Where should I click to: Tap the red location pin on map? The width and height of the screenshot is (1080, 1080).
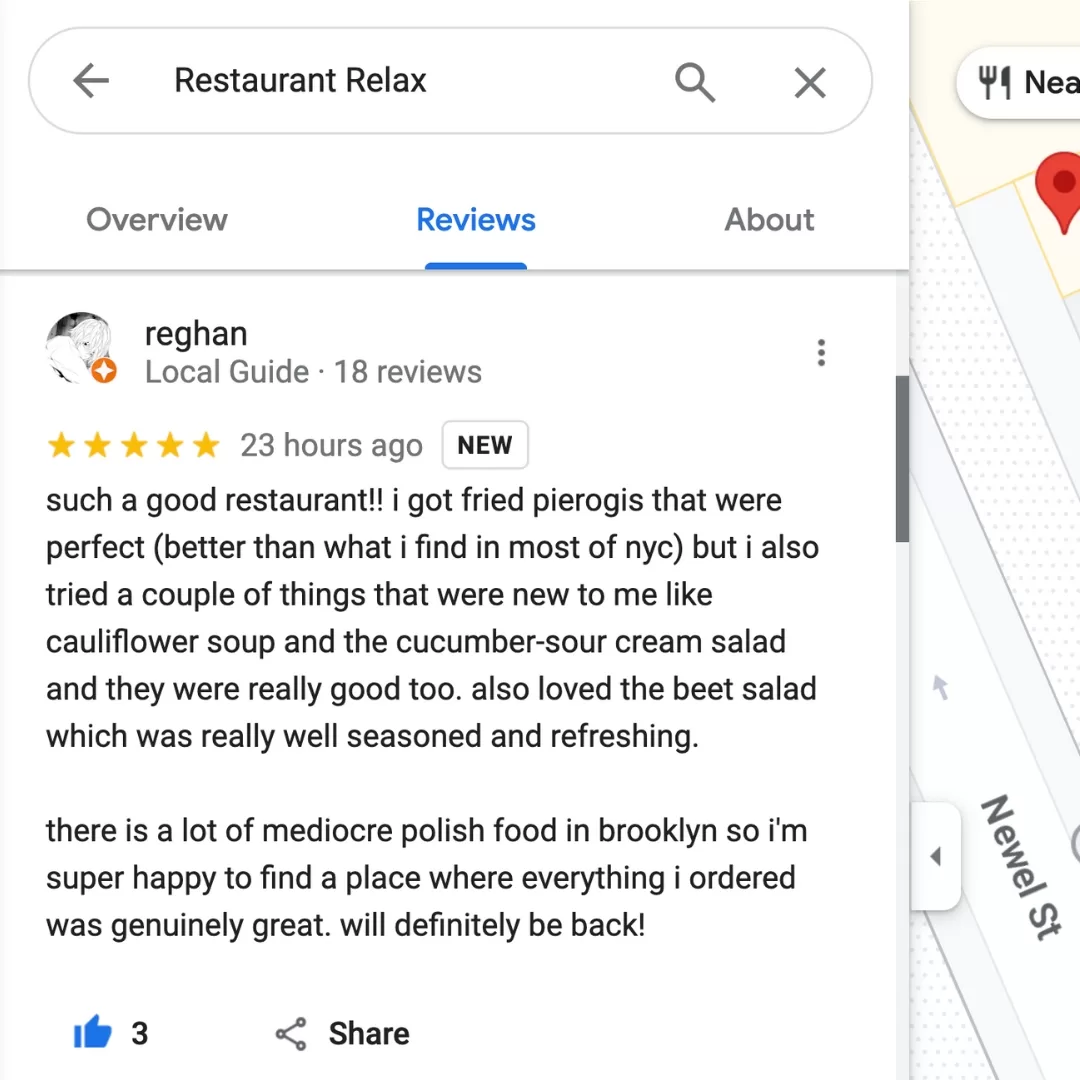point(1058,187)
